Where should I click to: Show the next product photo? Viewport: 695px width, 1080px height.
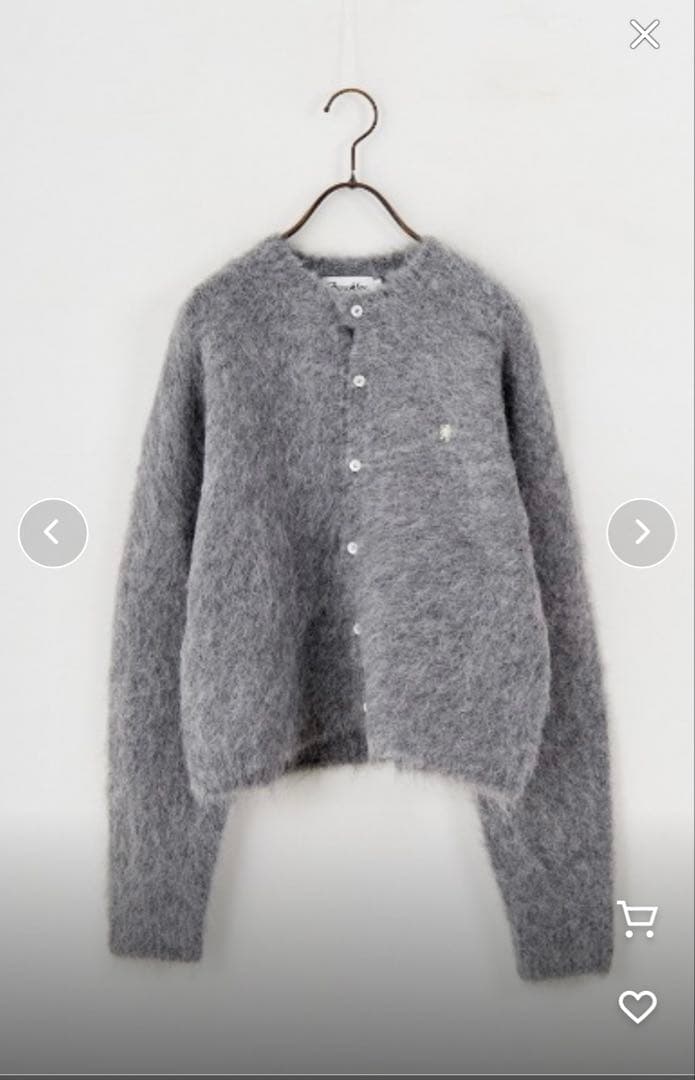[x=641, y=533]
